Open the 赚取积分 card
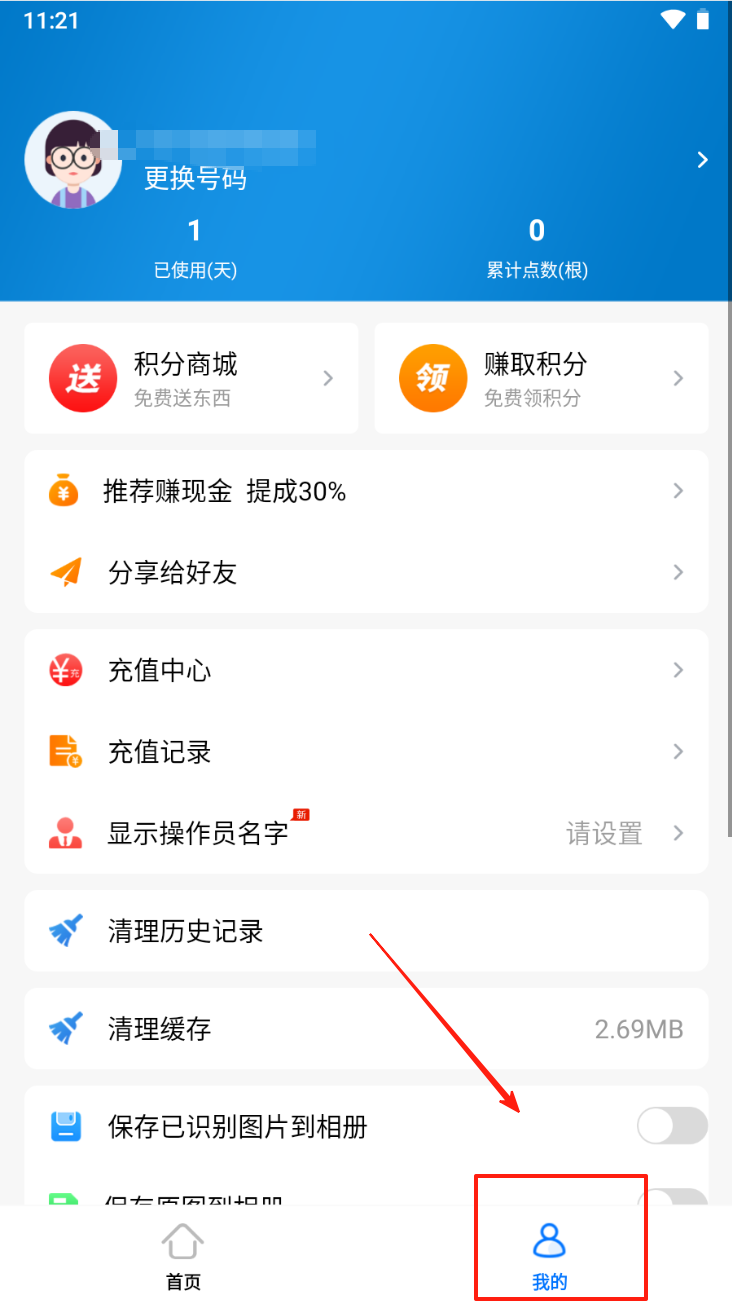 [x=541, y=378]
